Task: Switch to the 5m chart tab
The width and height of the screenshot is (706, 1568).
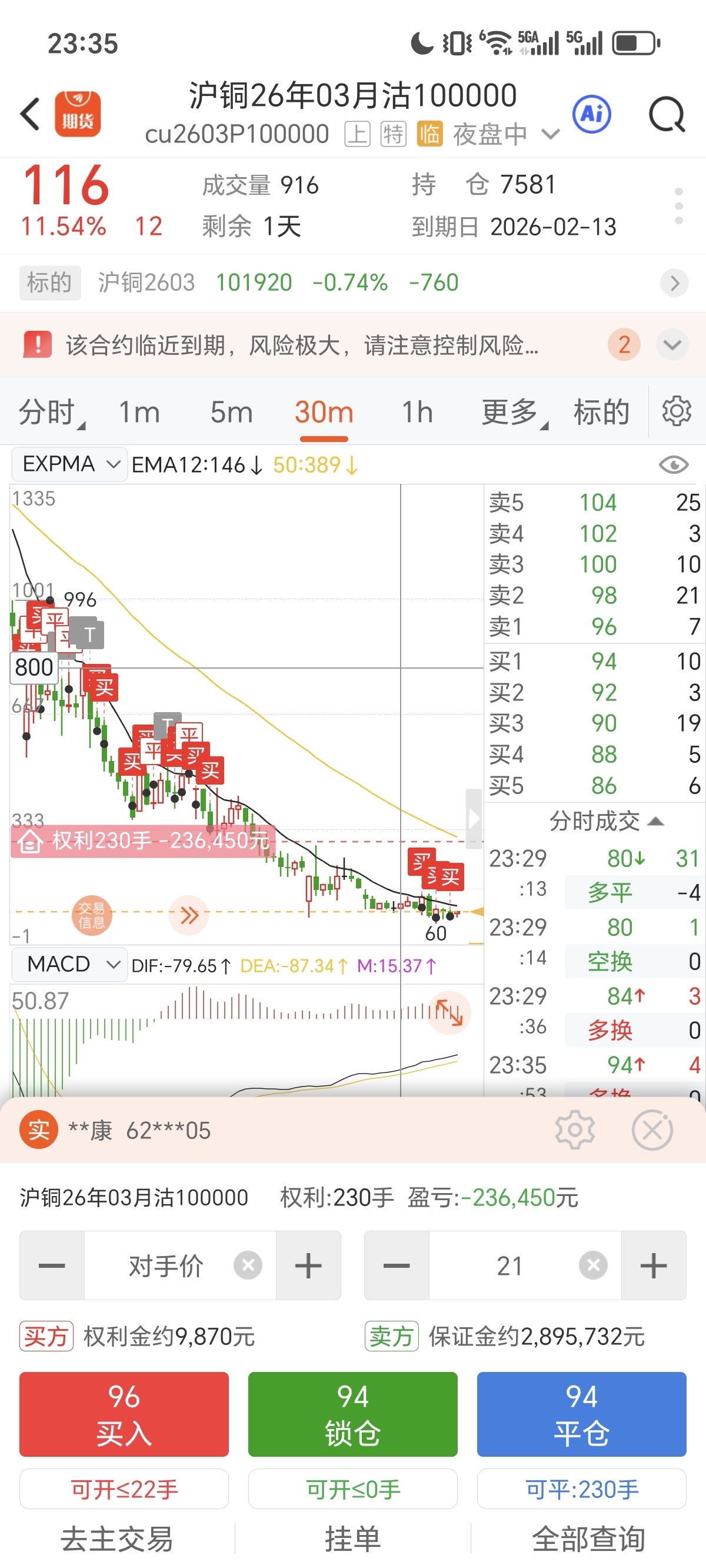Action: (231, 412)
